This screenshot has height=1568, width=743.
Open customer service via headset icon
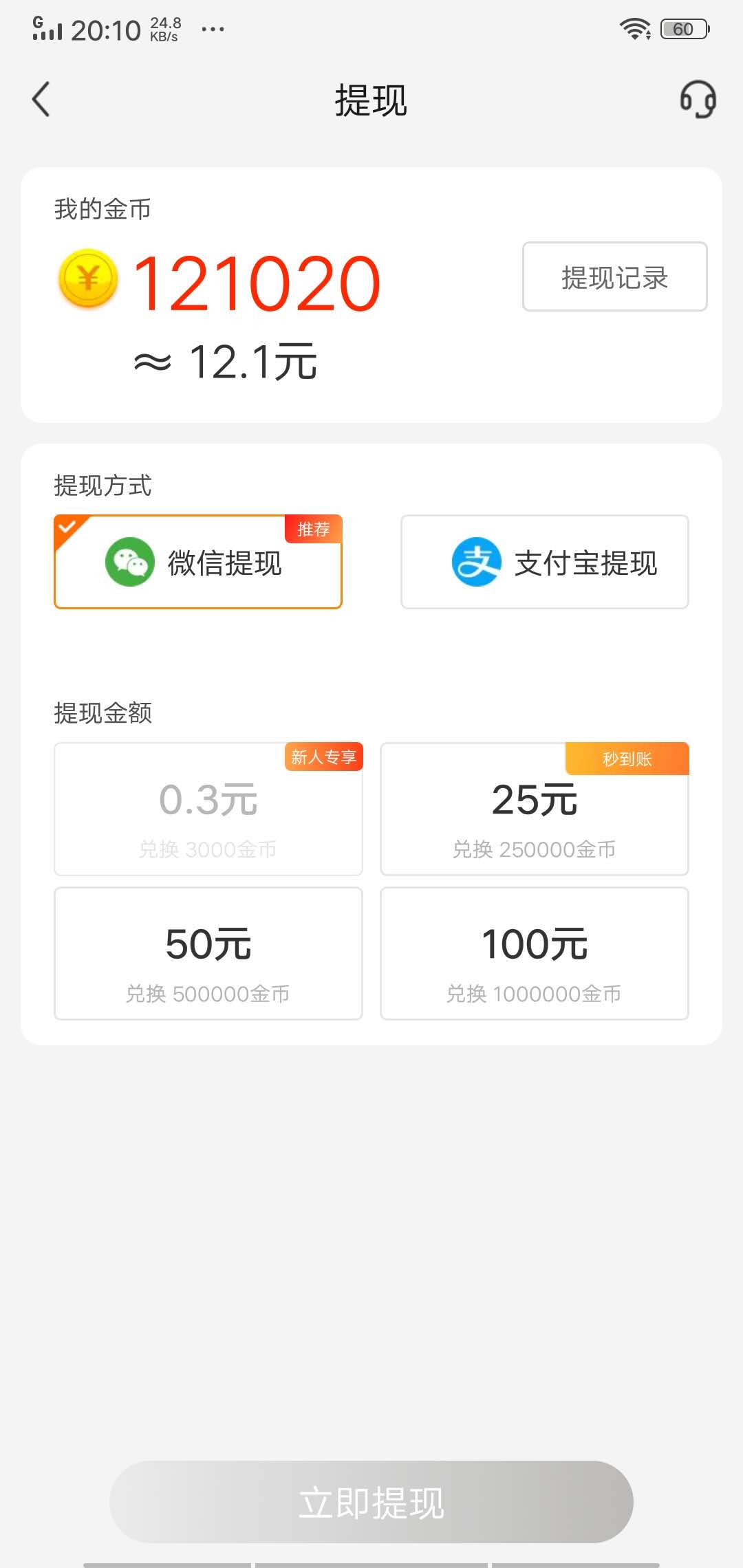696,100
